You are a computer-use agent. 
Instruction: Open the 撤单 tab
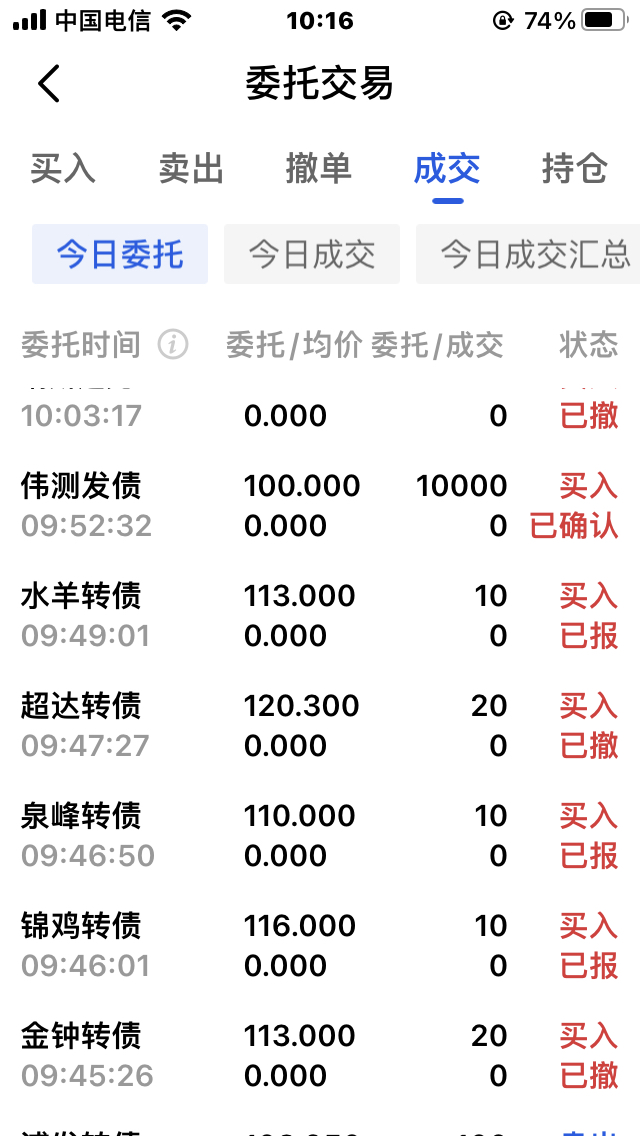pos(319,169)
